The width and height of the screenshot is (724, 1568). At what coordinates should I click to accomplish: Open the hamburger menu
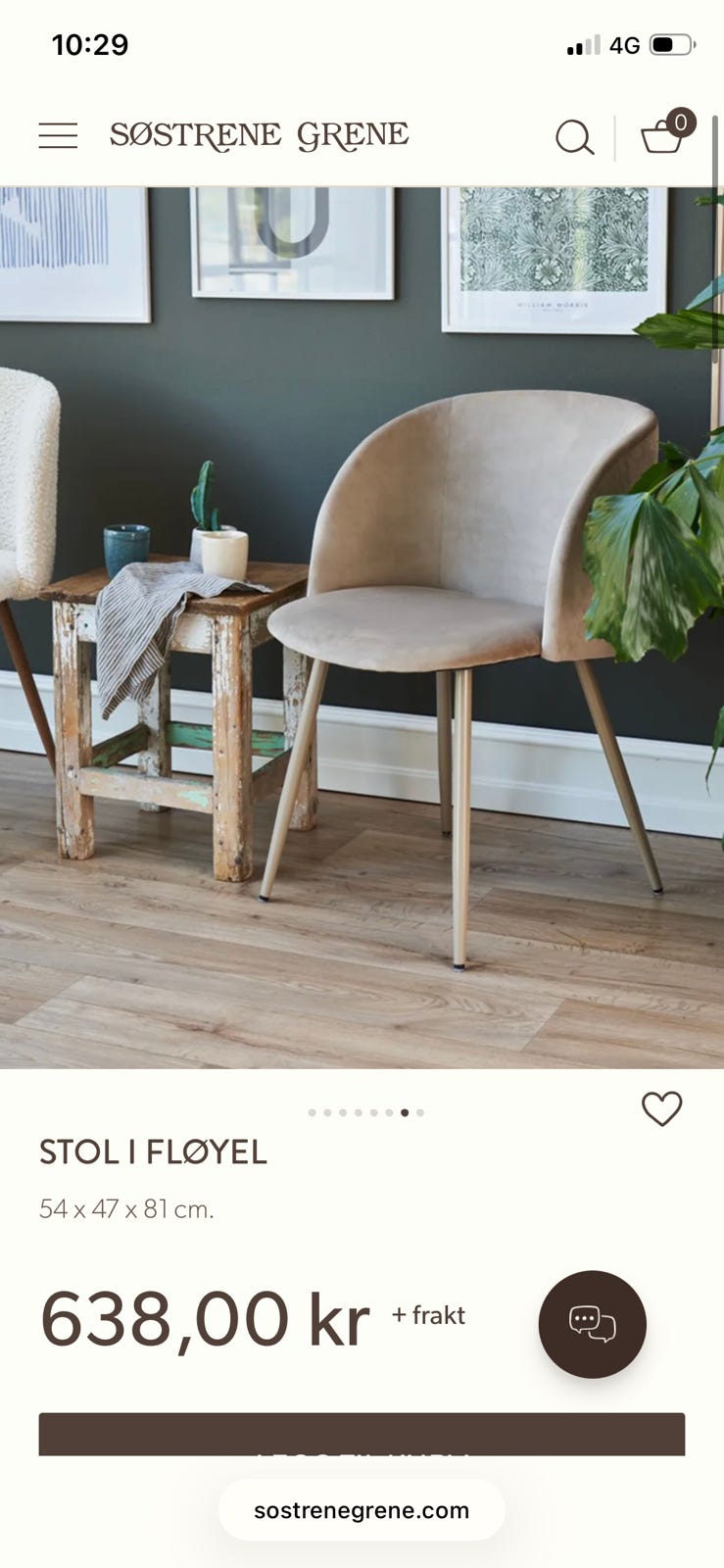58,136
